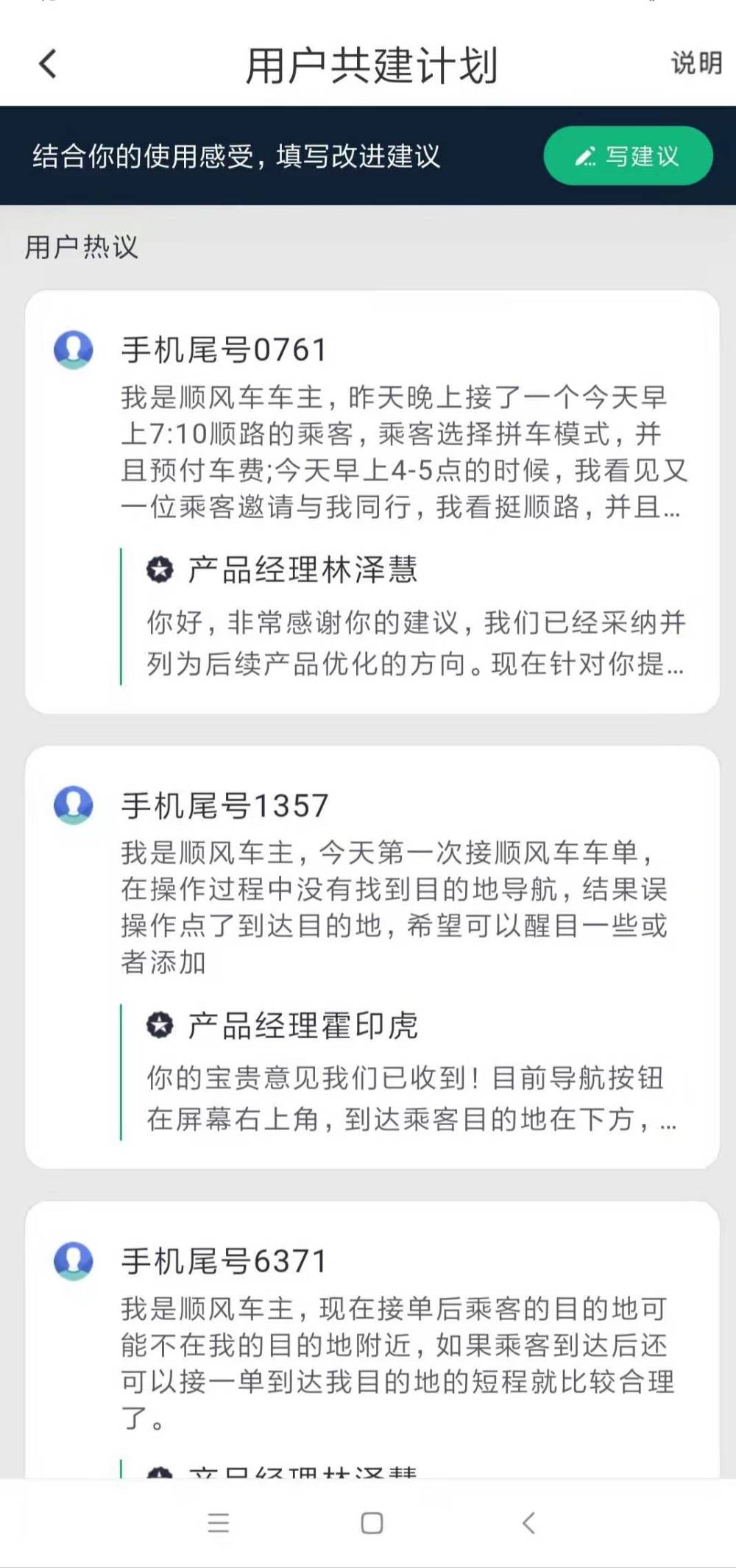Screen dimensions: 736x1568
Task: Open the suggestion from 手机尾号6371
Action: point(372,1340)
